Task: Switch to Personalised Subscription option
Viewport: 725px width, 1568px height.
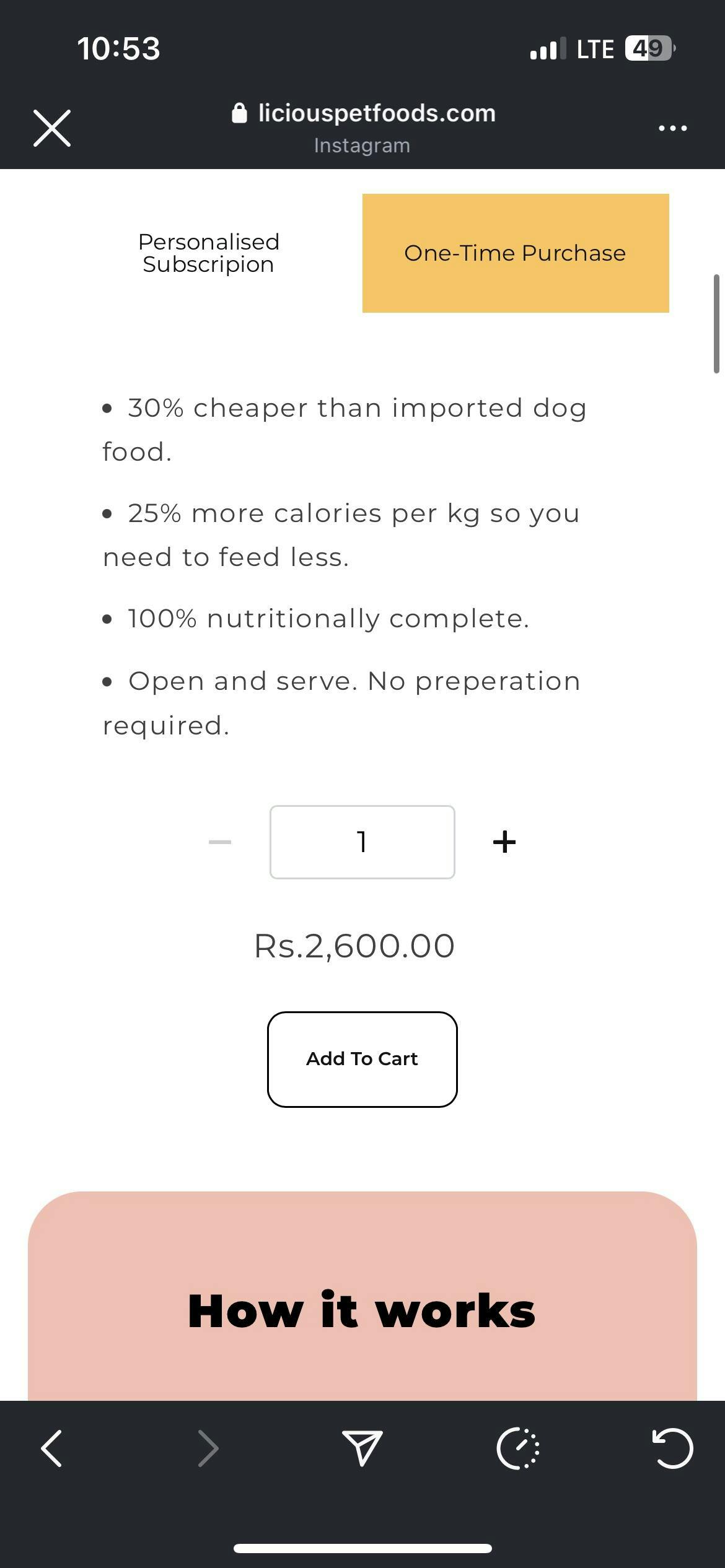Action: coord(209,253)
